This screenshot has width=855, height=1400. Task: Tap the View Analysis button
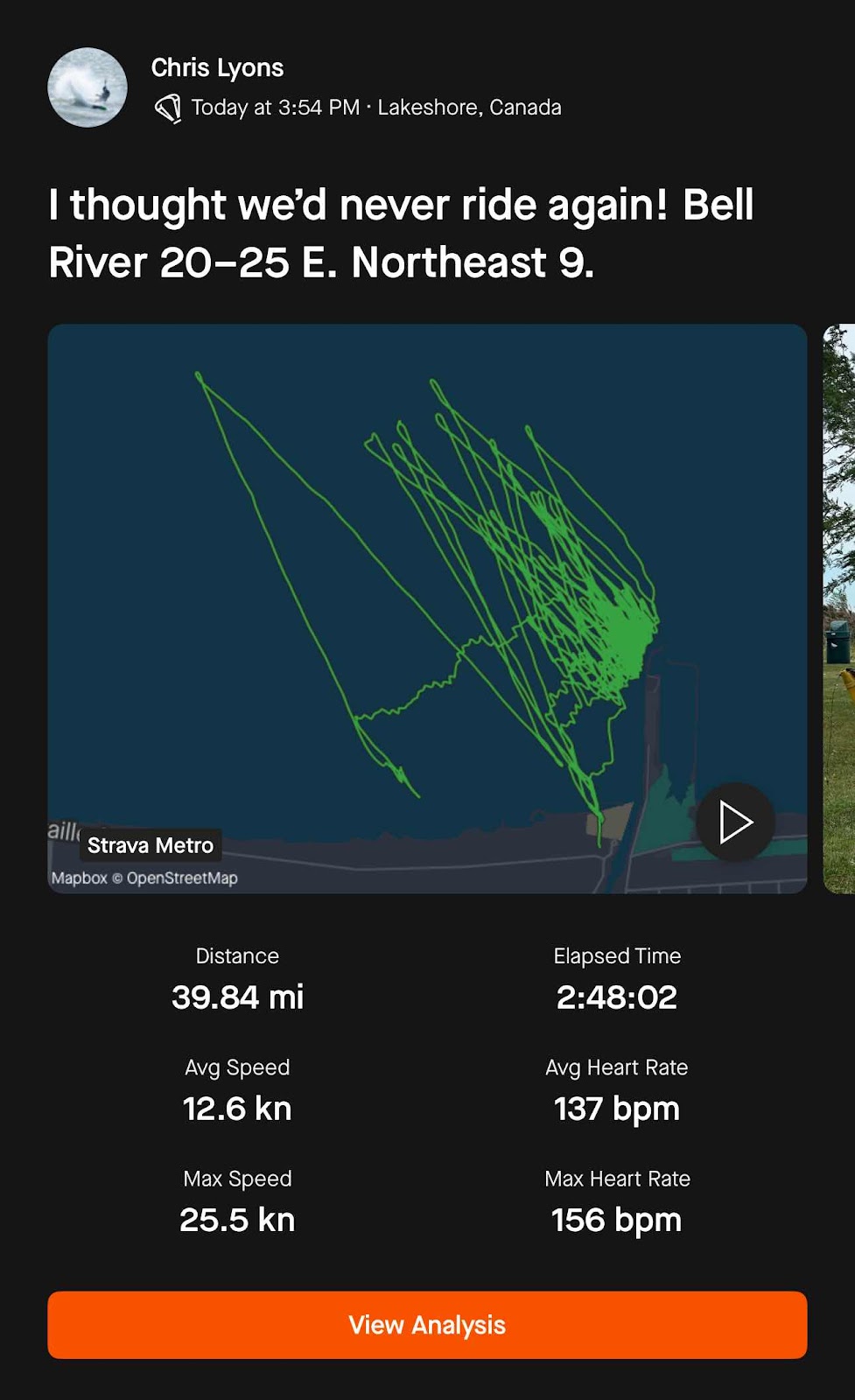(427, 1325)
